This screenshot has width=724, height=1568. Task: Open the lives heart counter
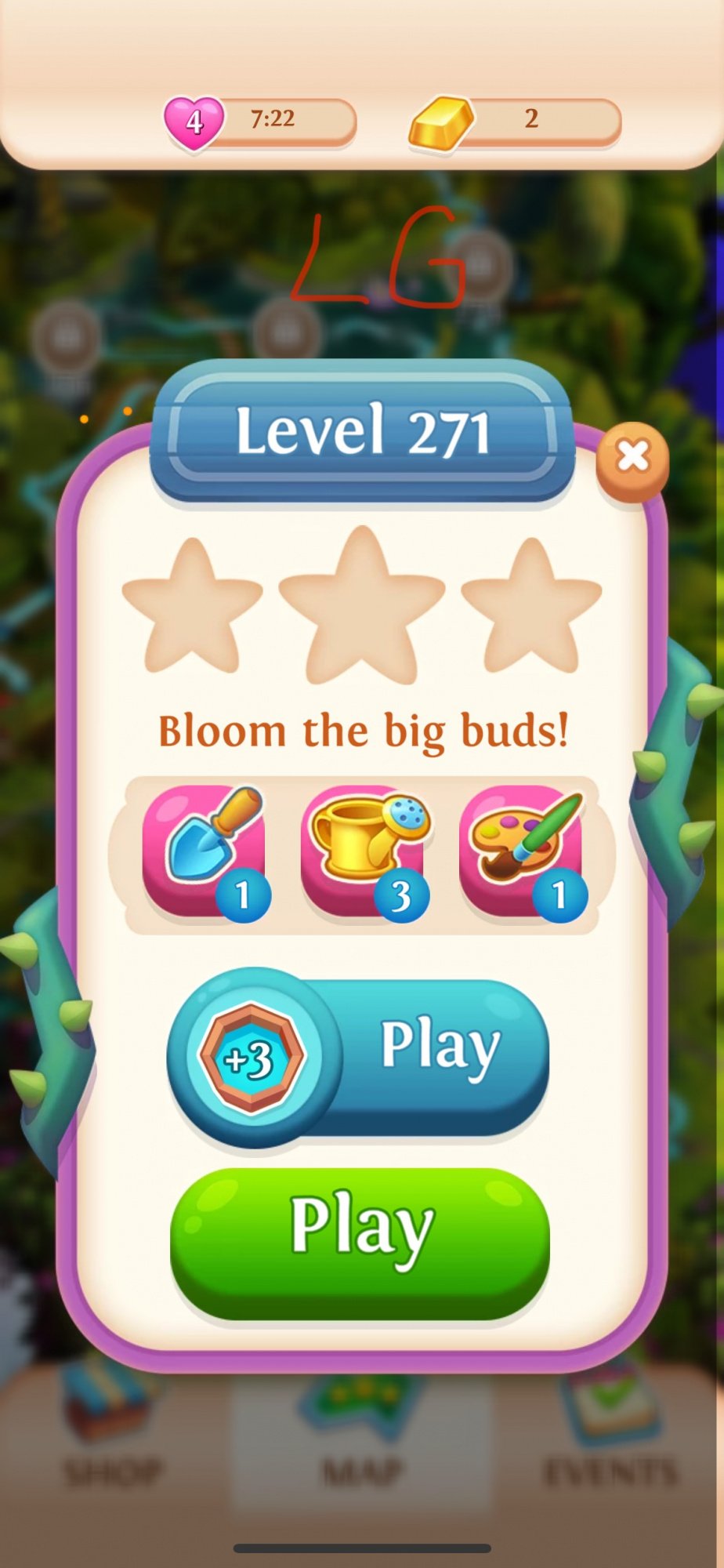point(260,120)
